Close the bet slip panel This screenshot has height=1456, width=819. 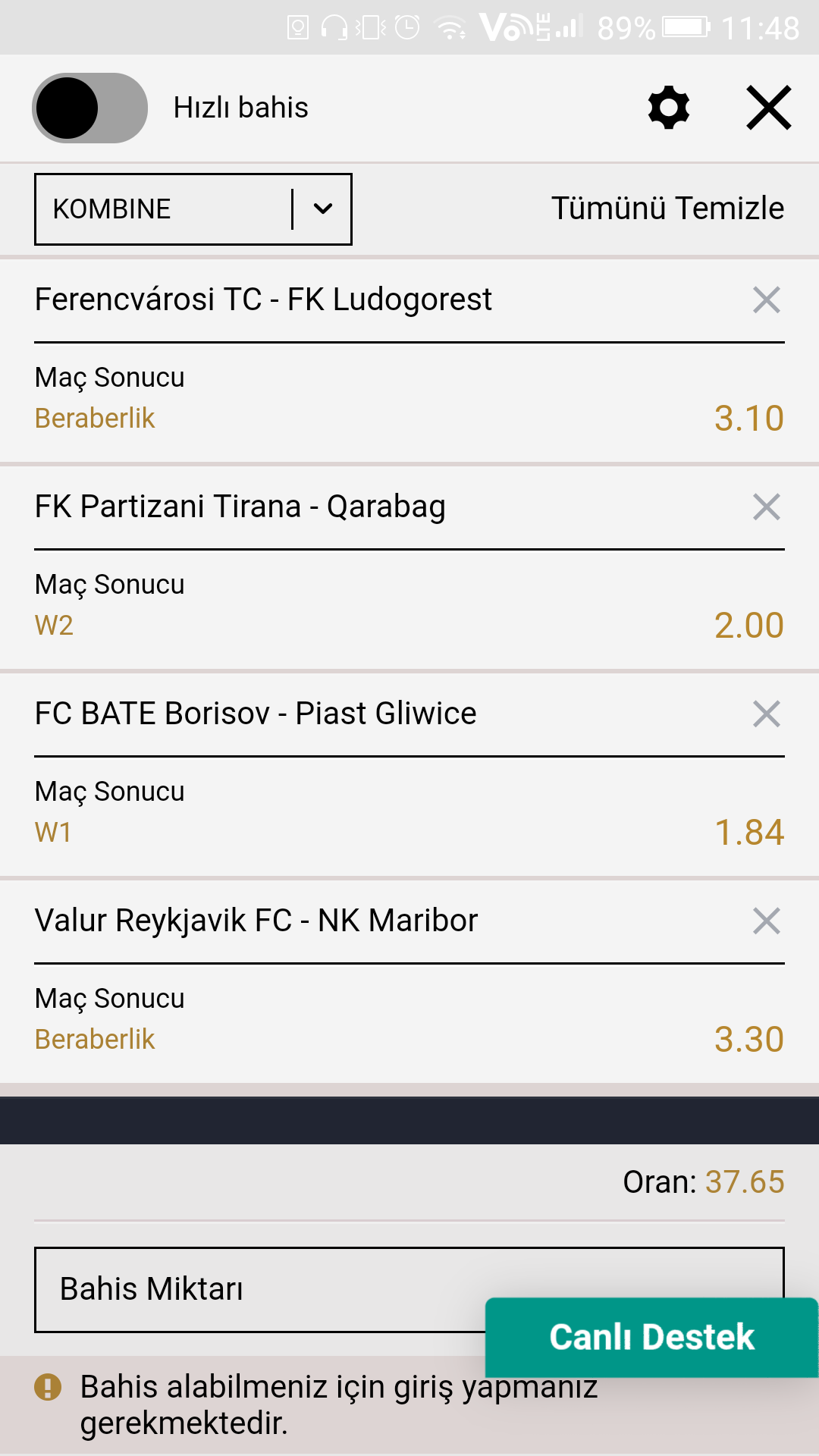(769, 108)
